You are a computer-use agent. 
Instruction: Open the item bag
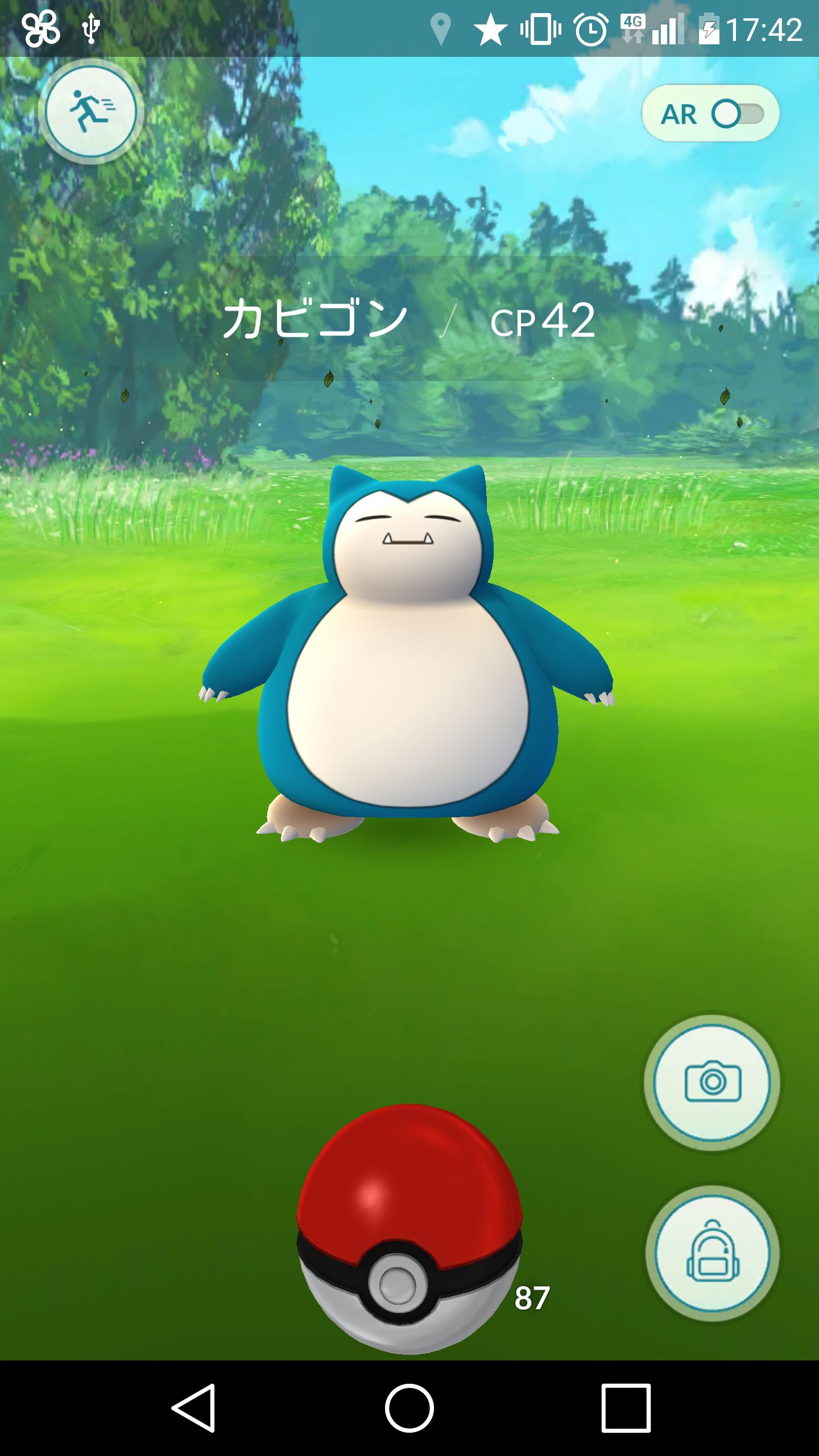point(712,1253)
